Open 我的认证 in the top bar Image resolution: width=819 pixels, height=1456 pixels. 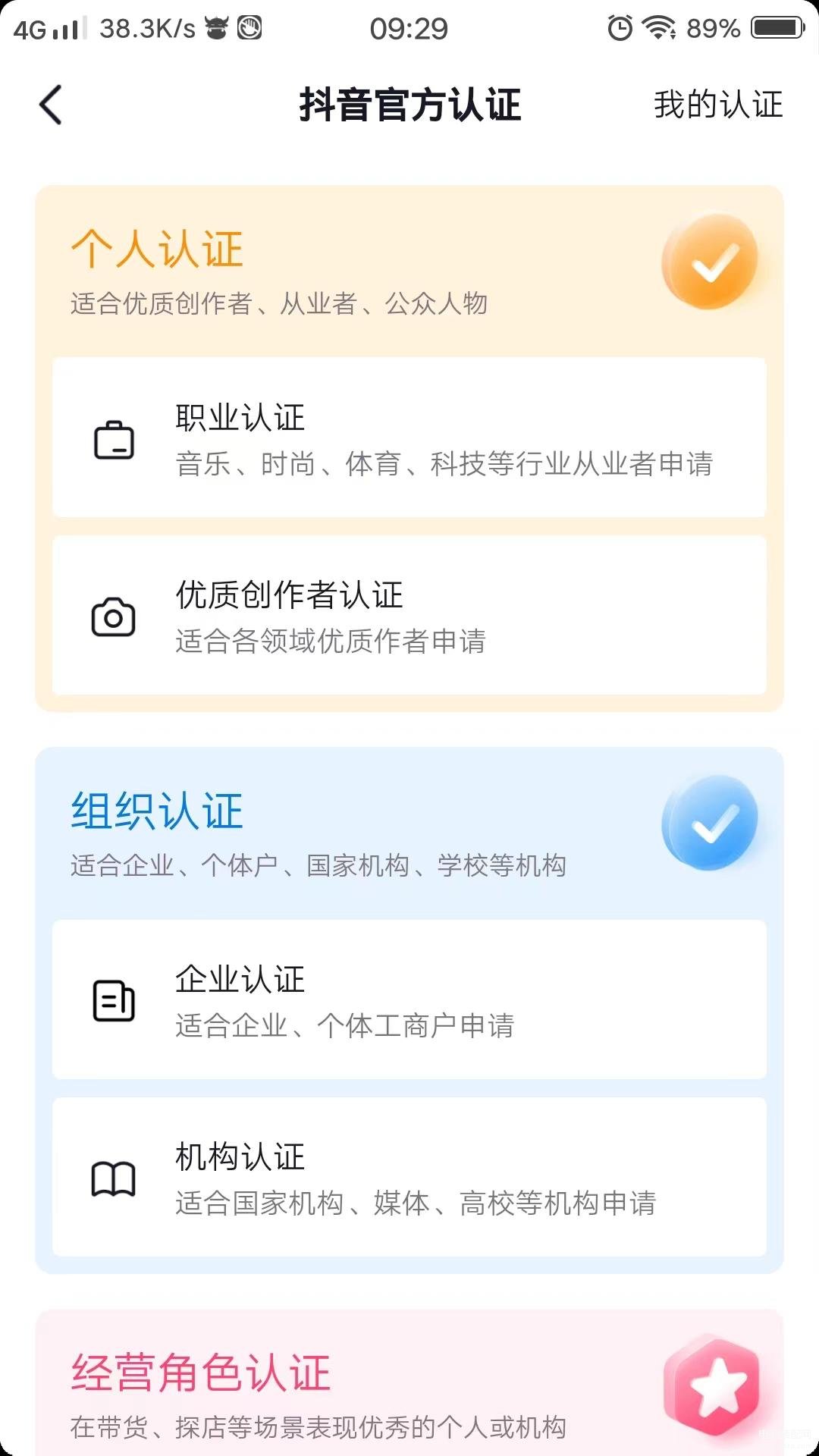718,105
